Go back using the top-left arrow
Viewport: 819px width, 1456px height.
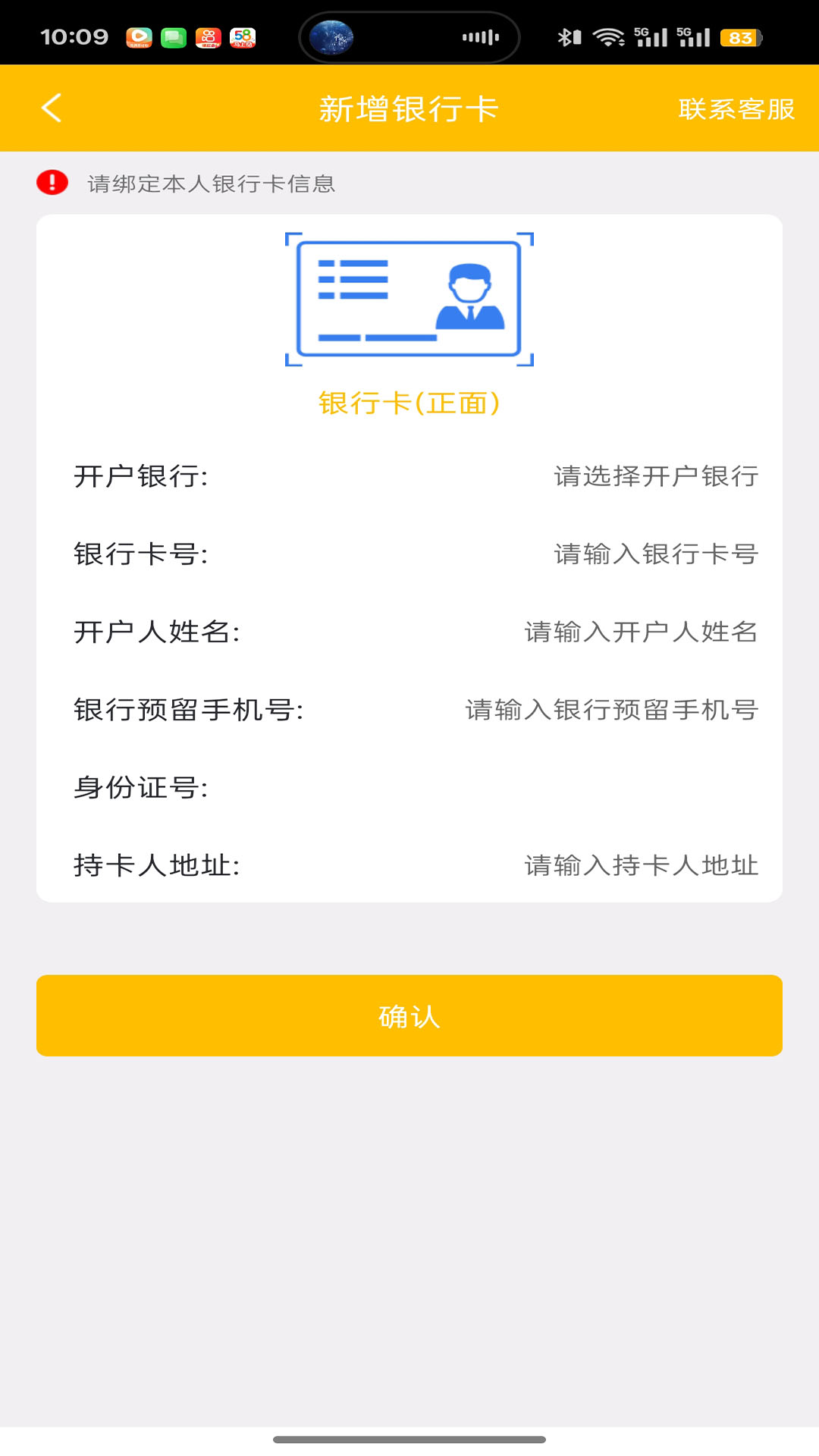[x=52, y=108]
